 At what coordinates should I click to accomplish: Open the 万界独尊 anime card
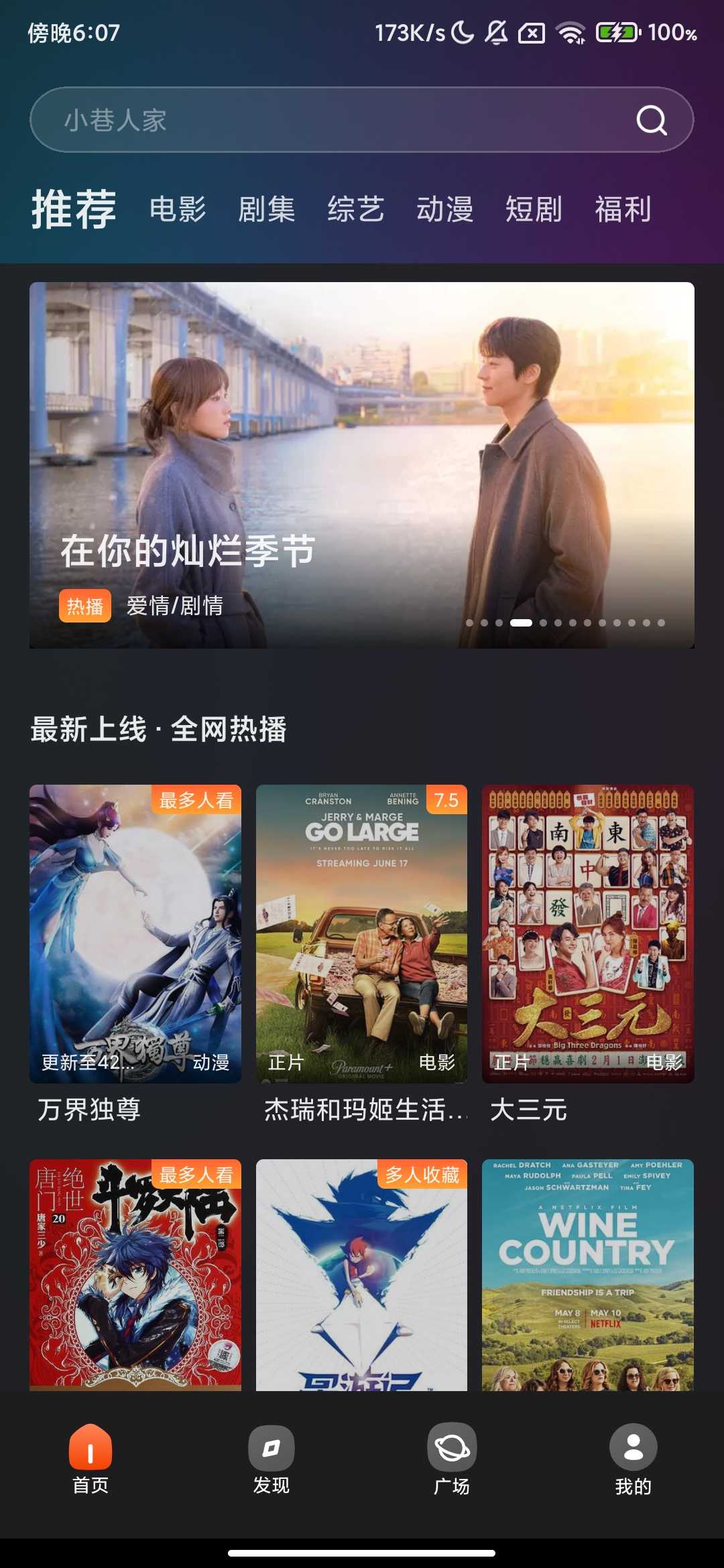pos(135,934)
